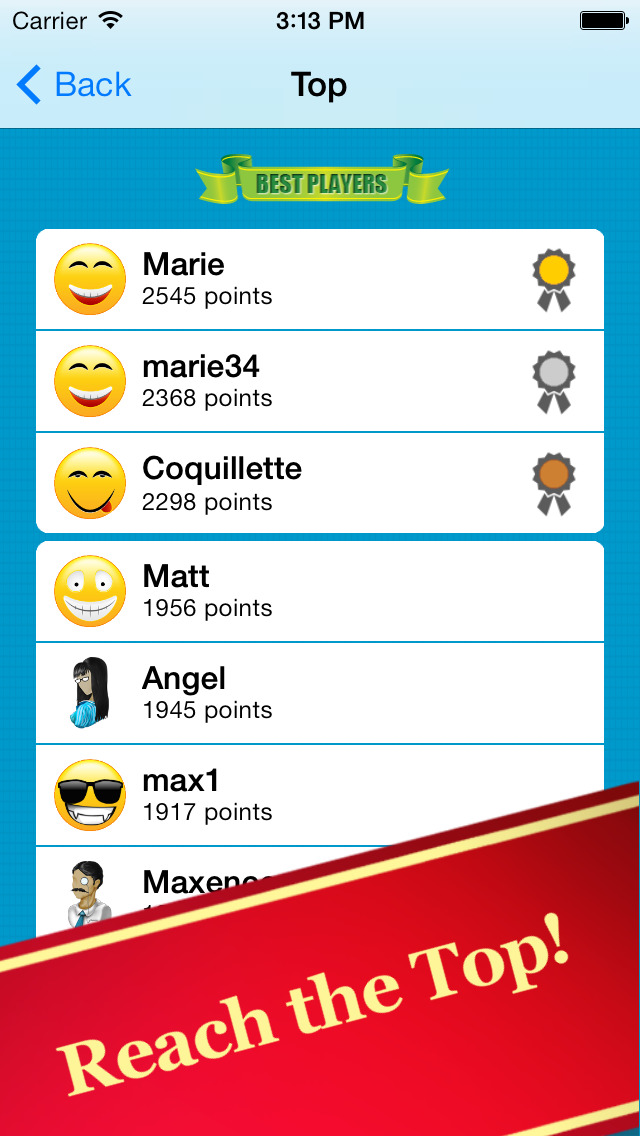This screenshot has height=1136, width=640.
Task: Open Marie's player row
Action: [320, 279]
